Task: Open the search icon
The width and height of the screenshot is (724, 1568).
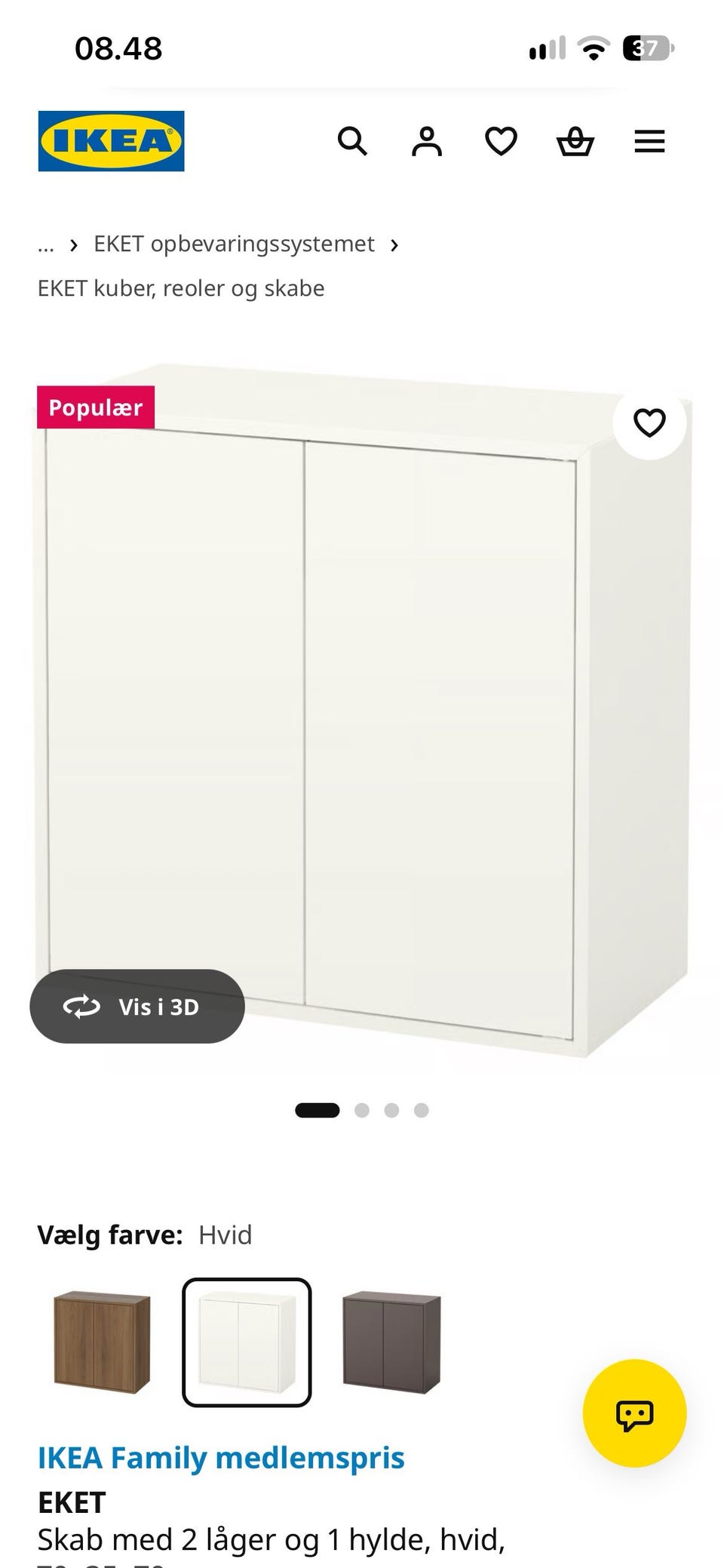Action: (352, 141)
